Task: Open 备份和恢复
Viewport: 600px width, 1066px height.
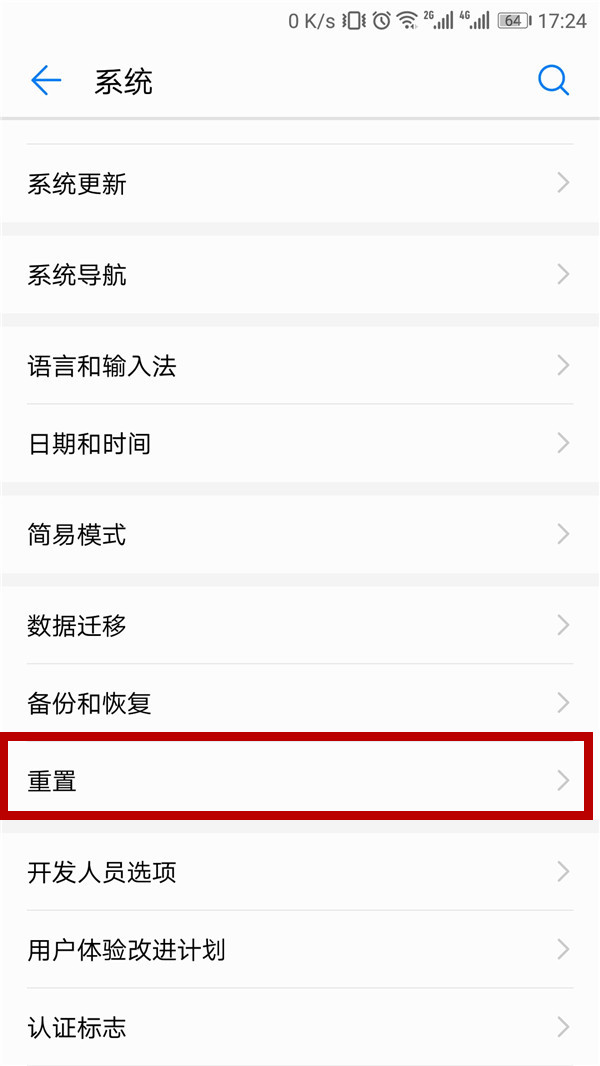Action: 300,703
